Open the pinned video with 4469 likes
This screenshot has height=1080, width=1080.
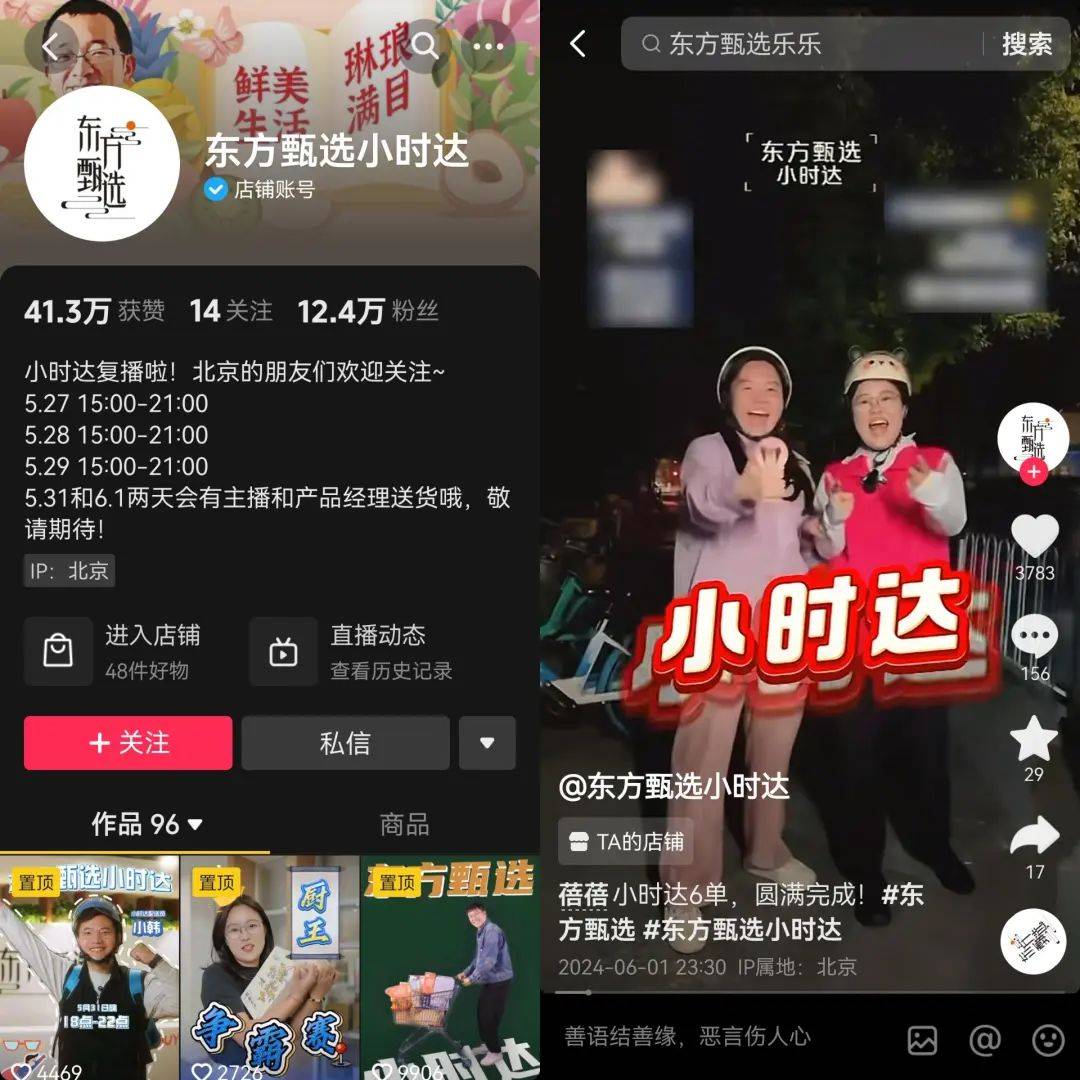pyautogui.click(x=89, y=967)
